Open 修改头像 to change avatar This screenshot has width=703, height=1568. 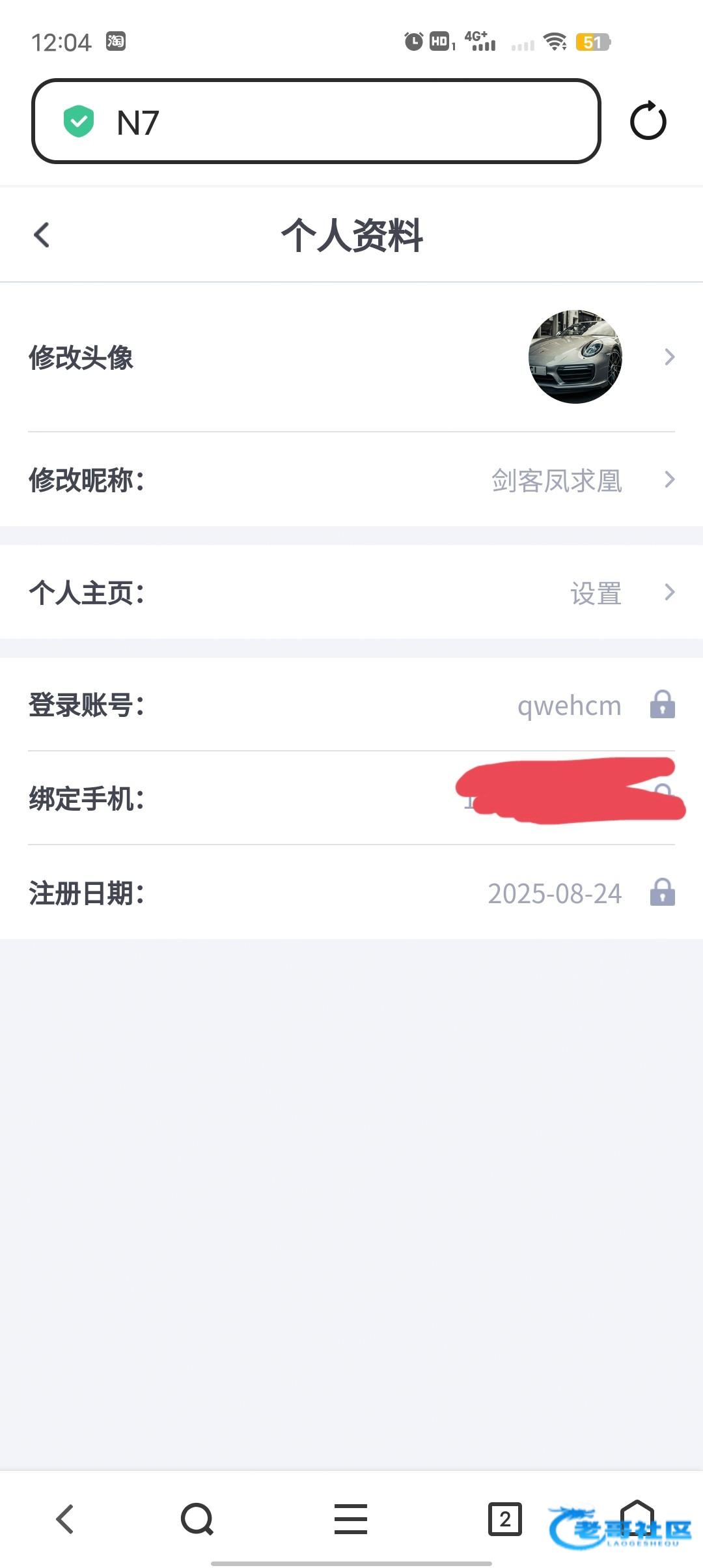[x=351, y=357]
